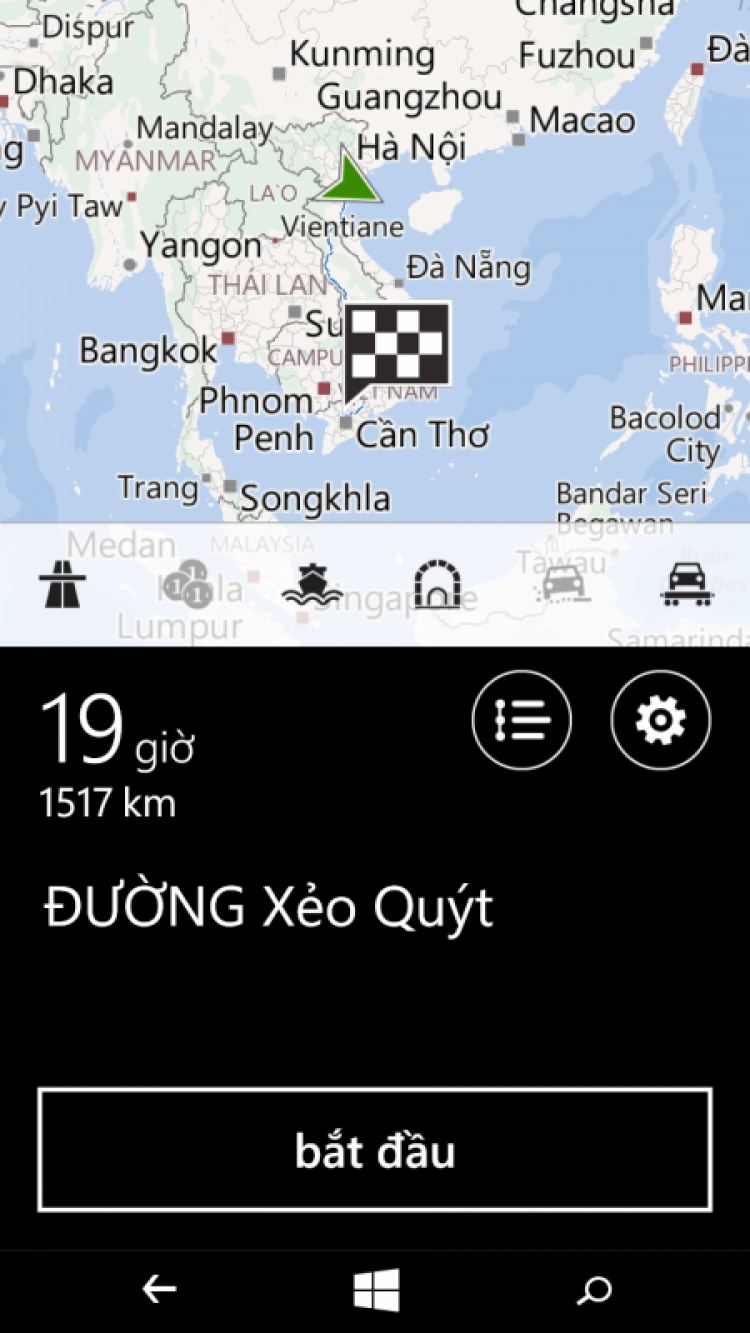Toggle the ferries route option
The width and height of the screenshot is (750, 1333).
(x=312, y=585)
